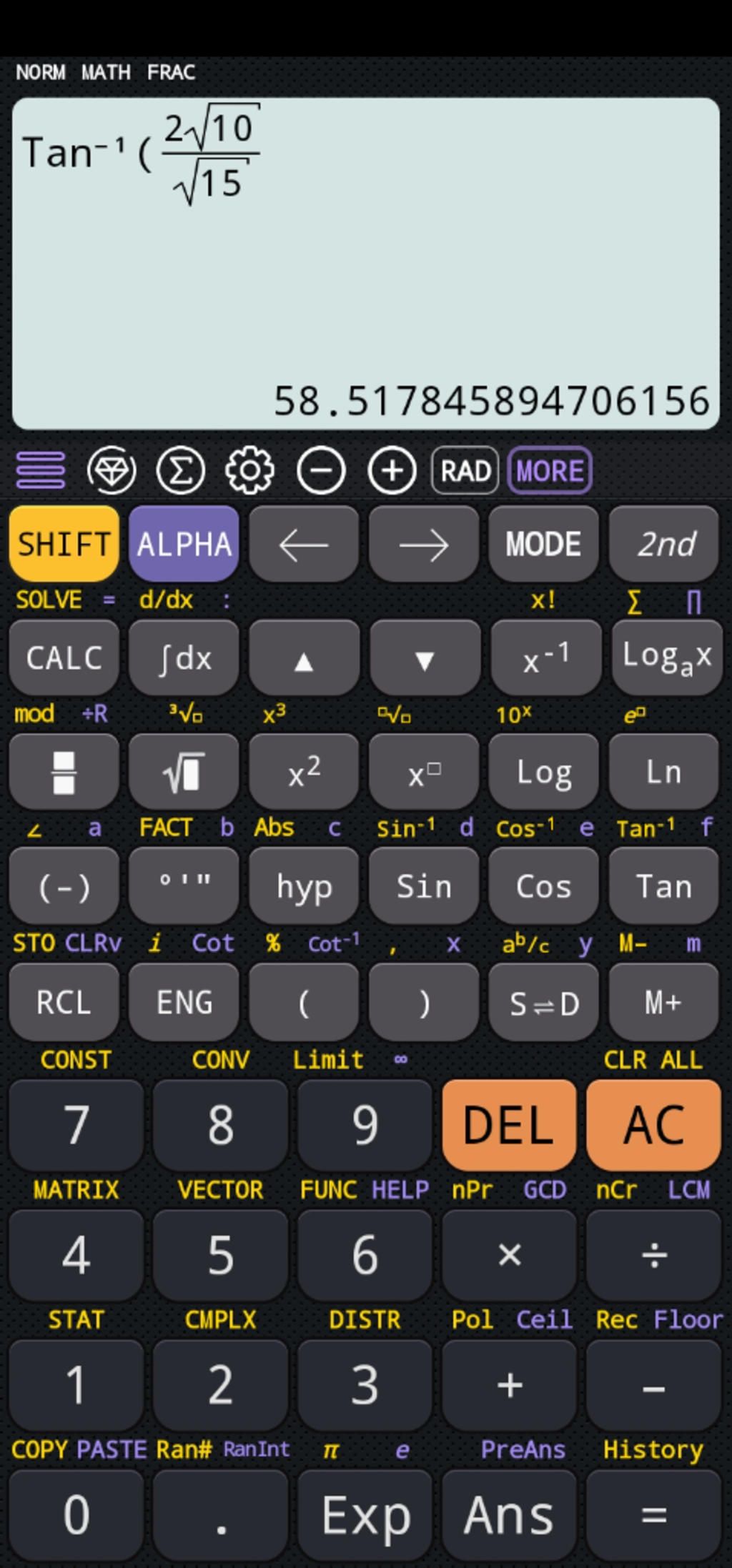Open the MODE menu
732x1568 pixels.
coord(543,544)
